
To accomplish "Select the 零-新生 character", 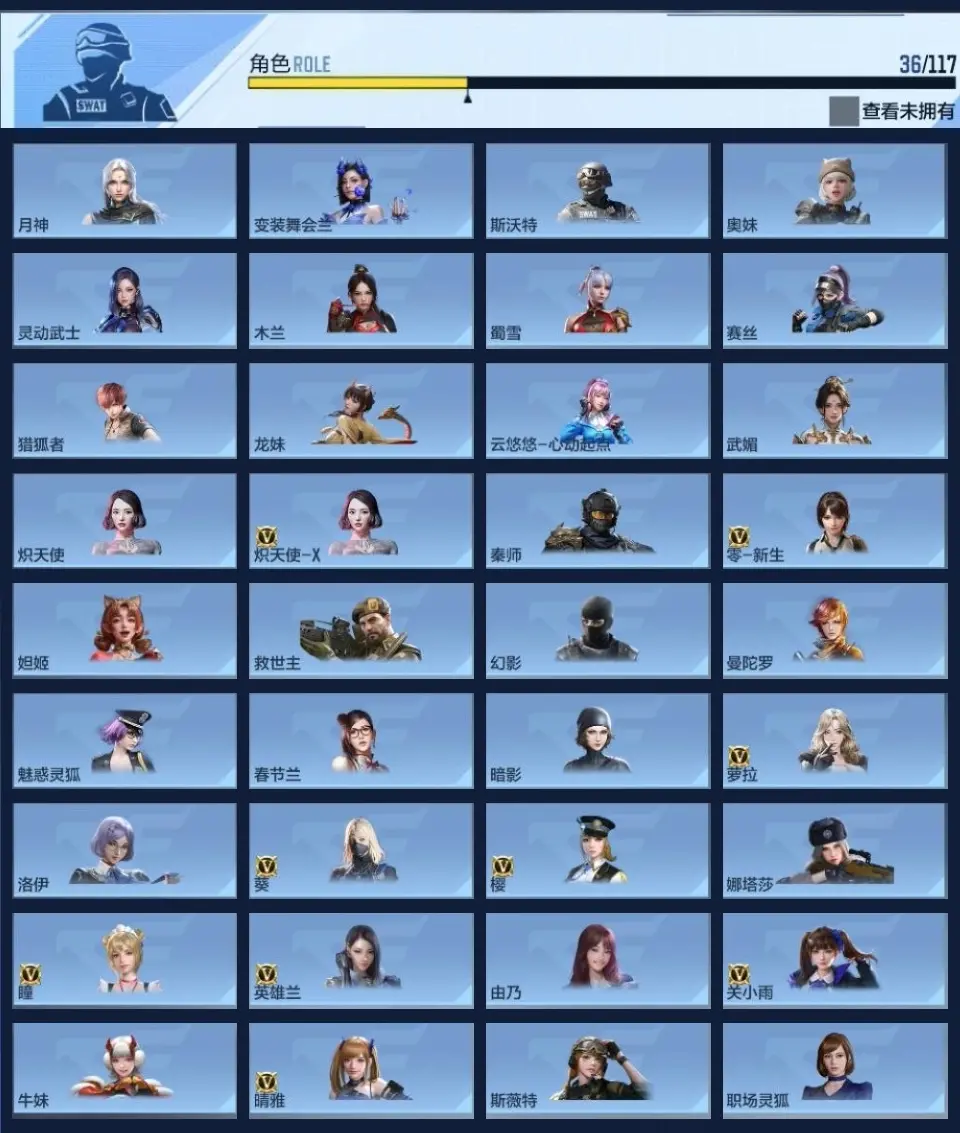I will click(x=835, y=521).
